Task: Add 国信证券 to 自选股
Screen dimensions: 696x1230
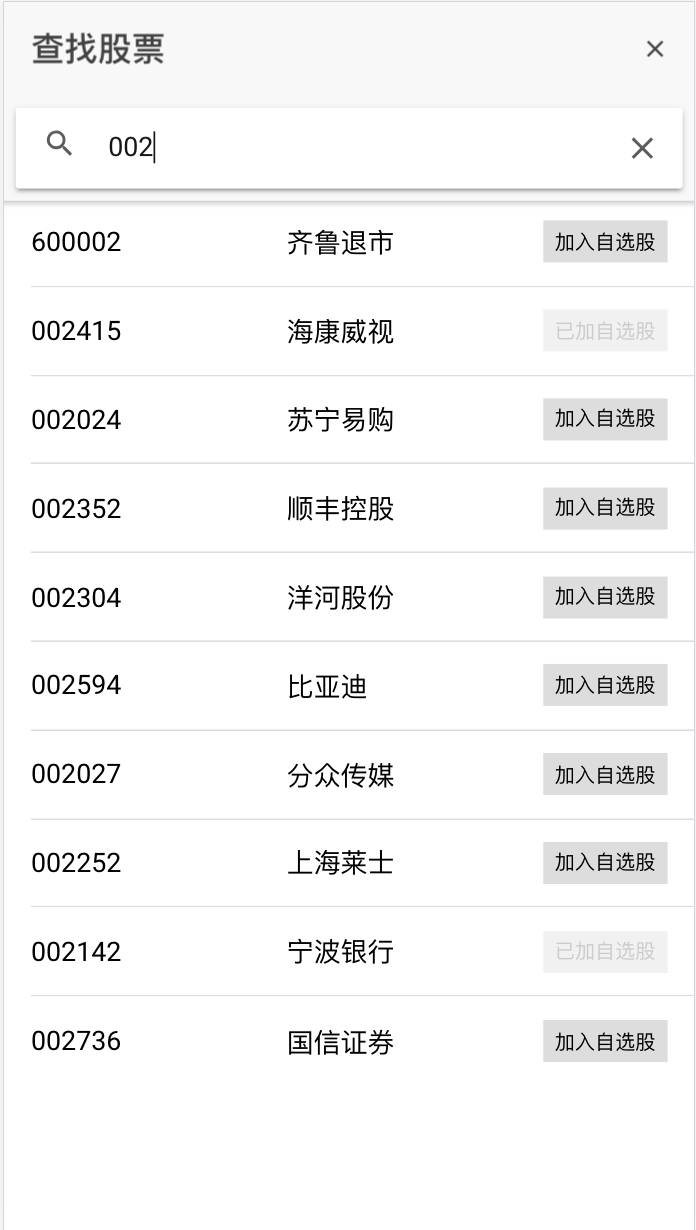Action: click(605, 1042)
